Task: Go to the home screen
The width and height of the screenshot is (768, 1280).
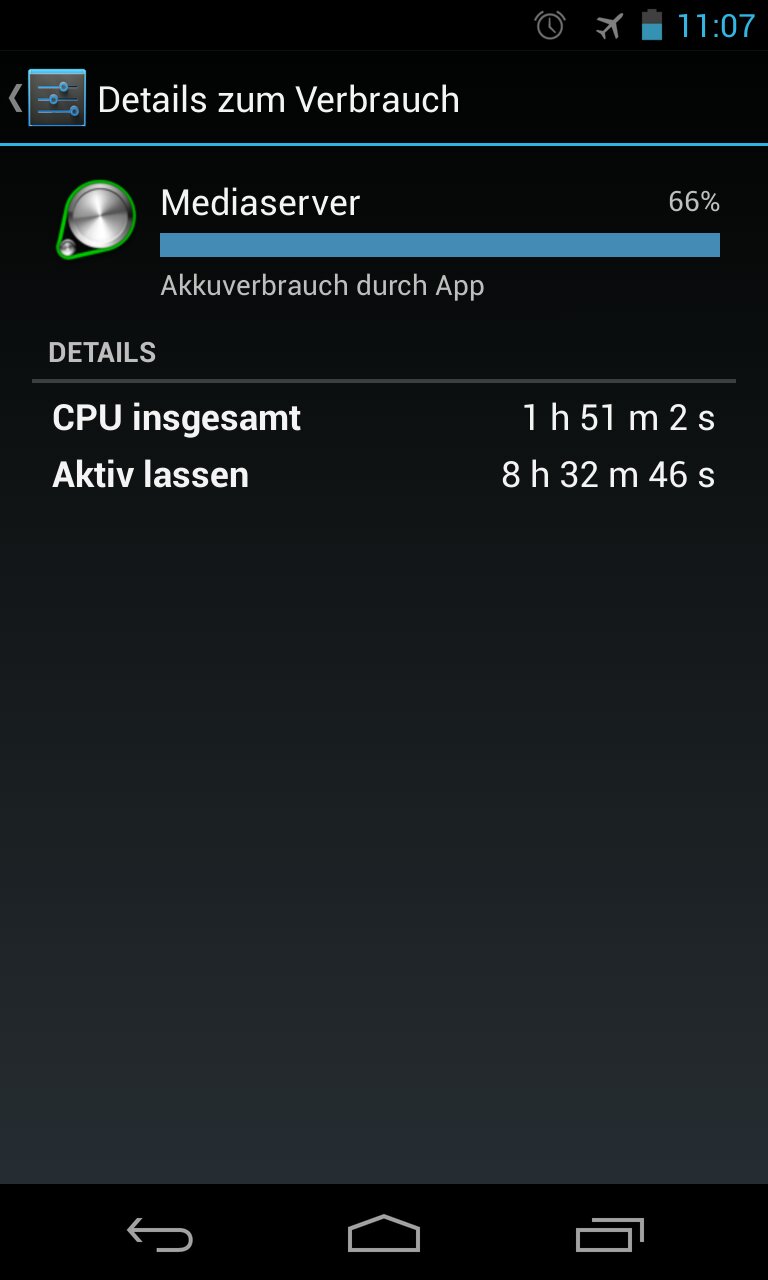Action: [x=384, y=1234]
